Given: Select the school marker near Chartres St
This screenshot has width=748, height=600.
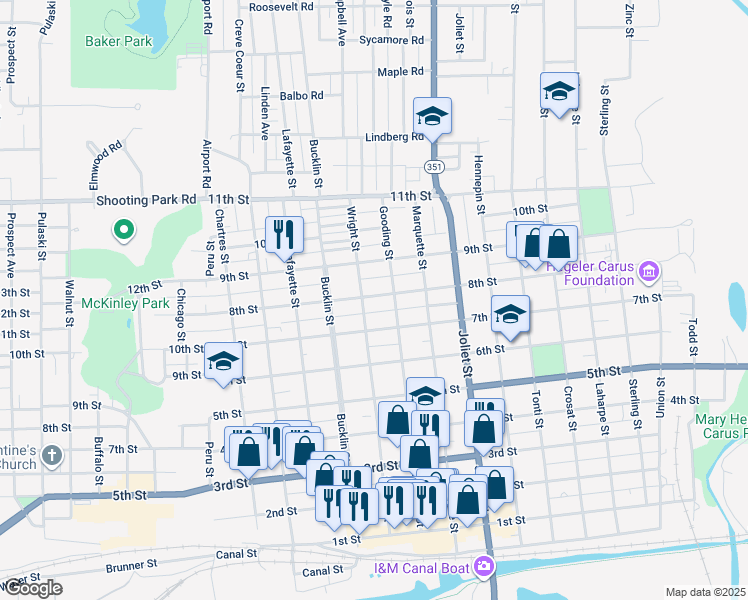Looking at the screenshot, I should click(224, 362).
